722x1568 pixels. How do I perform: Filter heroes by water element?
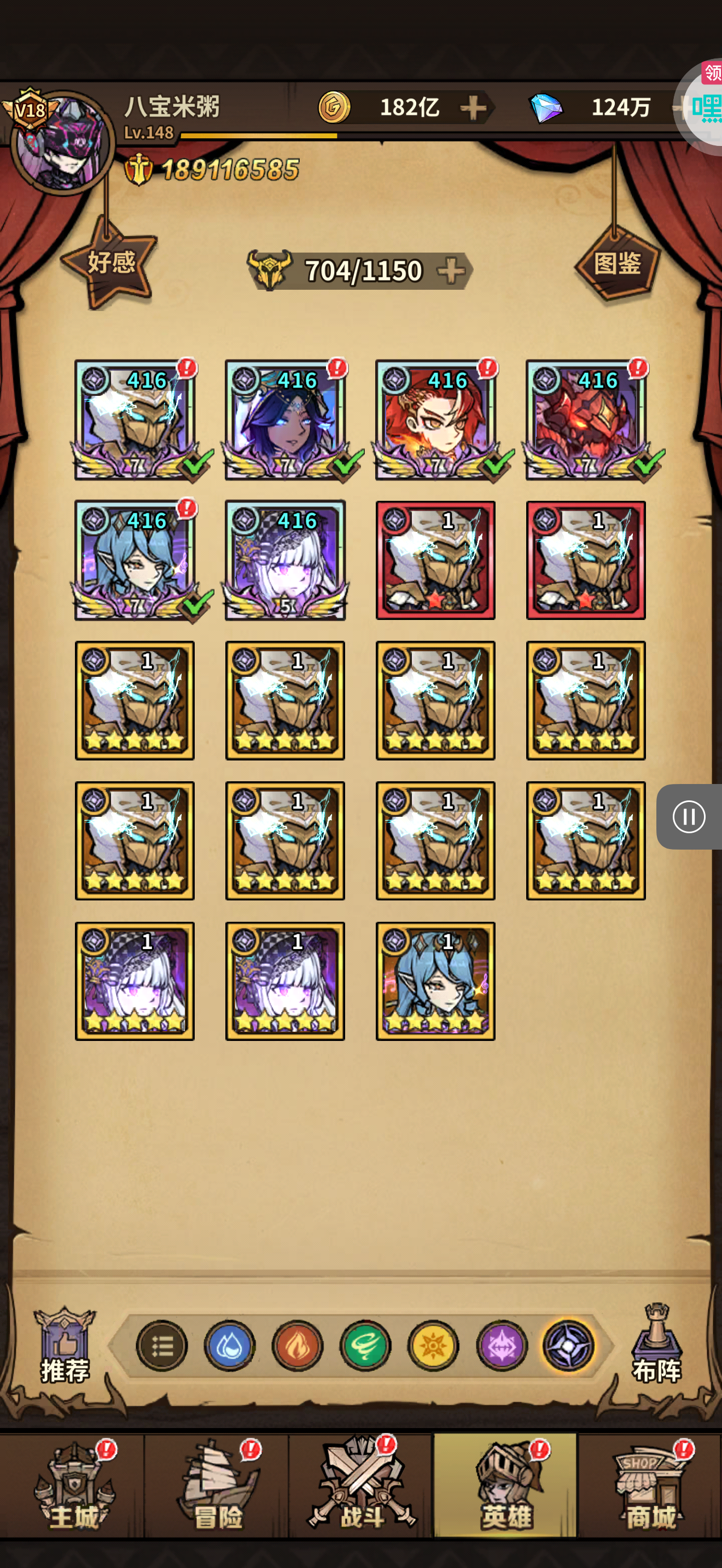point(230,1347)
